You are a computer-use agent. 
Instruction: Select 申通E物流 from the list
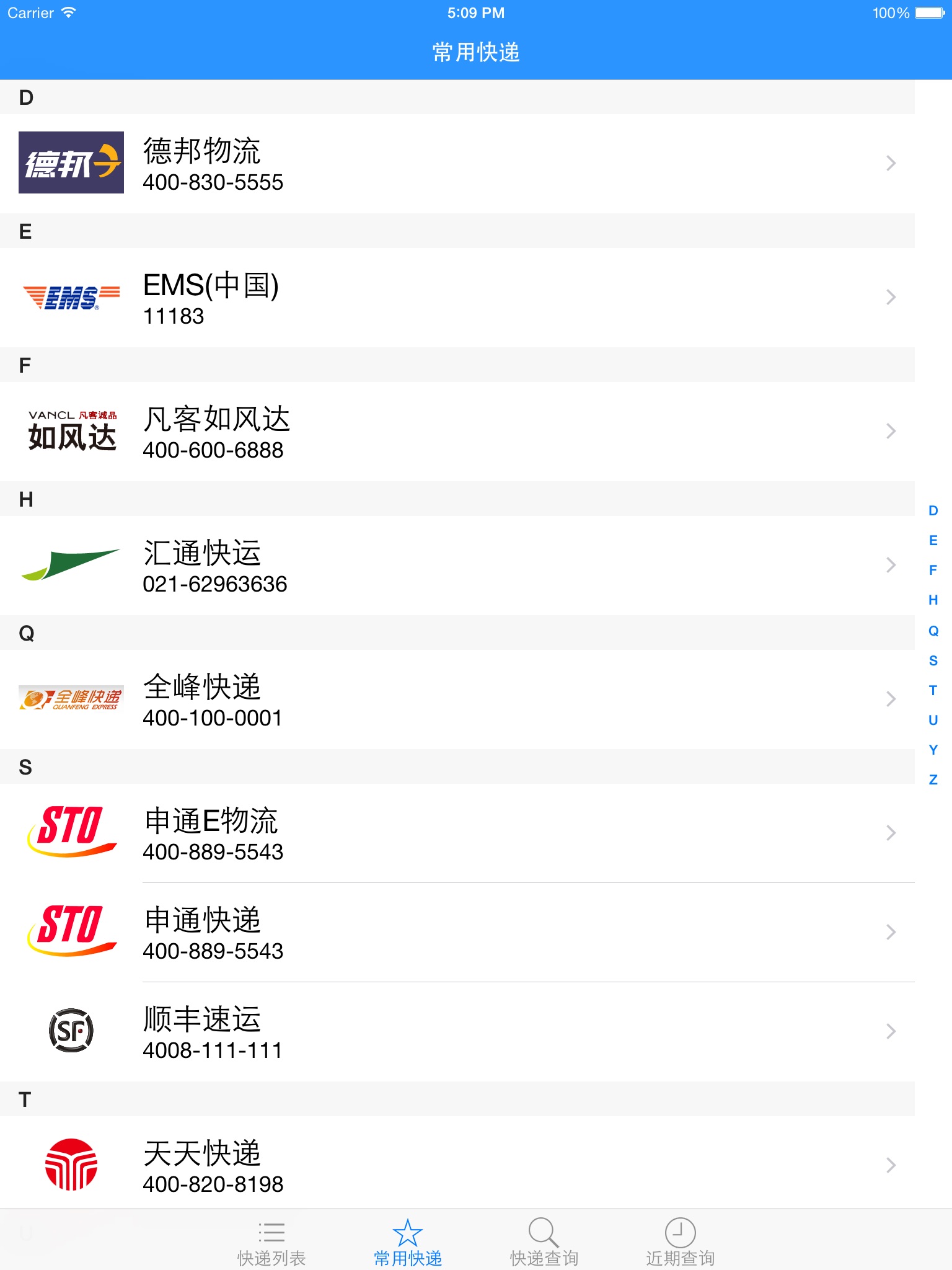tap(457, 833)
